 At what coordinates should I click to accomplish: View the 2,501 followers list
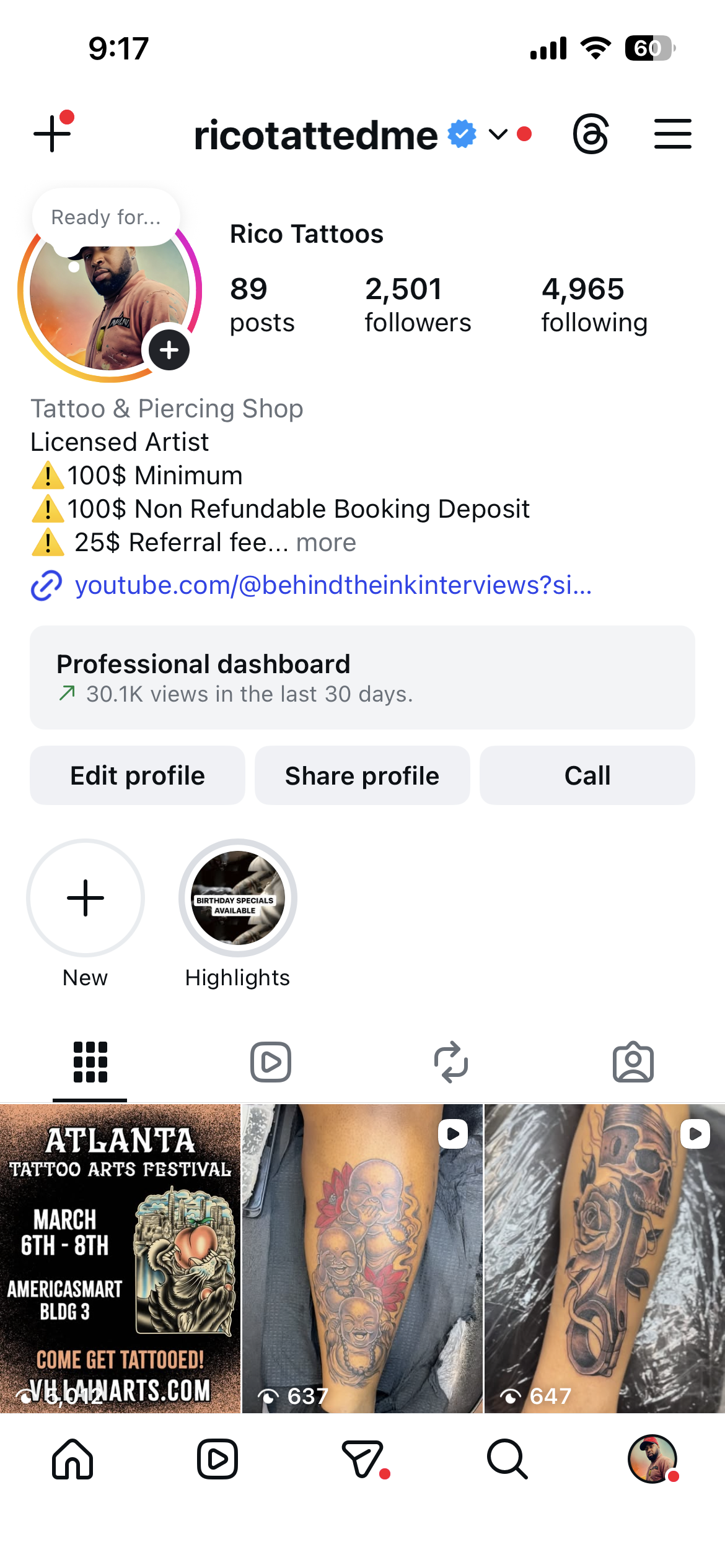(417, 305)
